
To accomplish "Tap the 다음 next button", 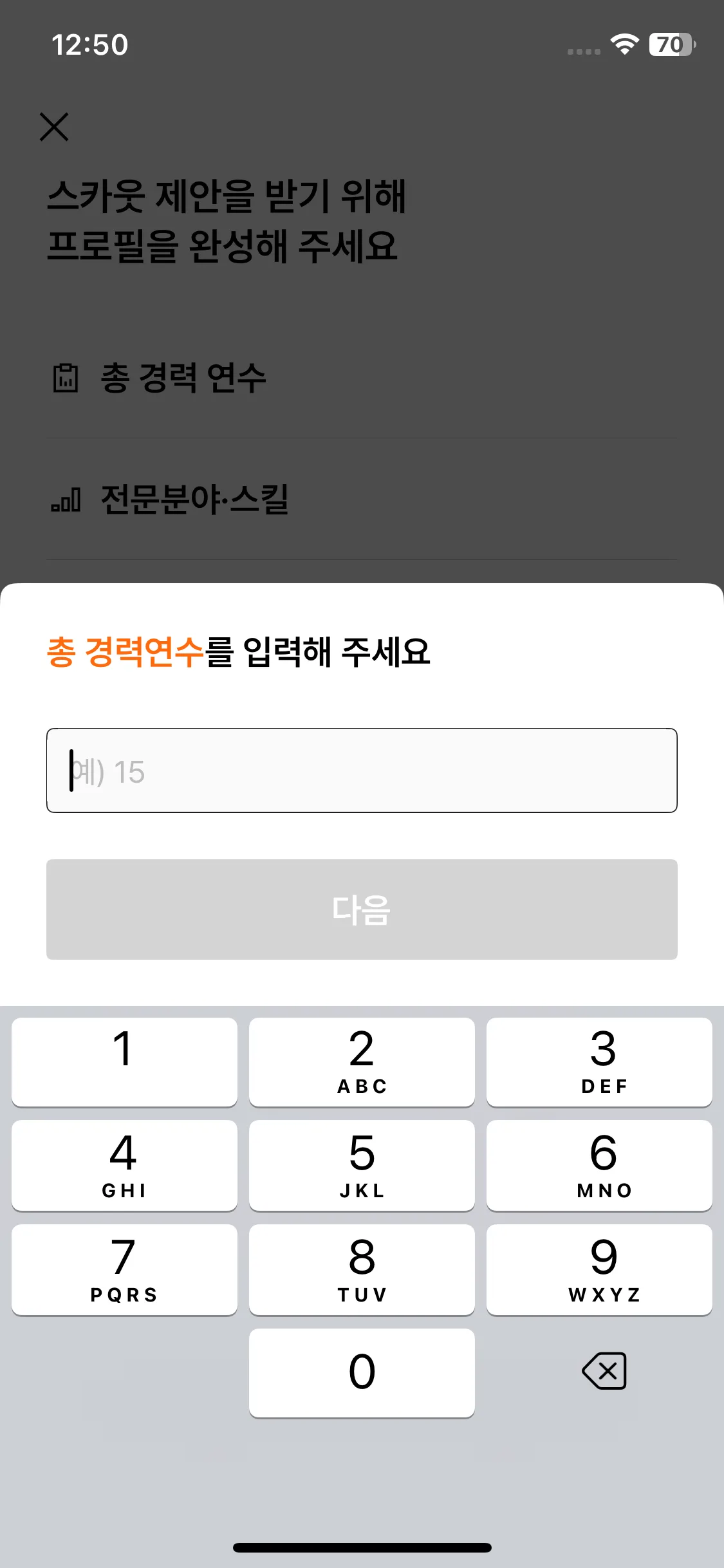I will (x=362, y=909).
